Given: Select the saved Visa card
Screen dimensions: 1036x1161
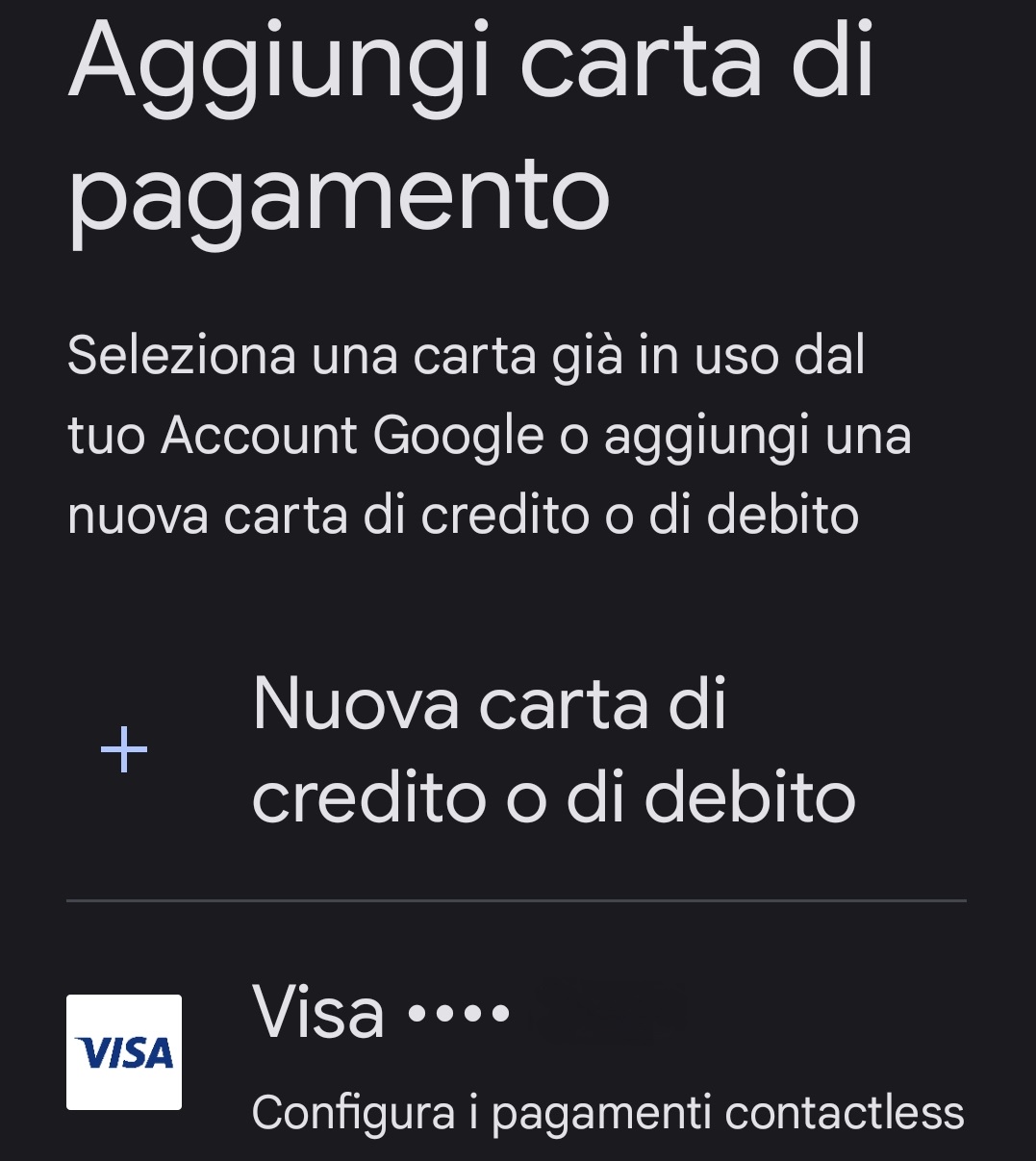Looking at the screenshot, I should click(517, 1052).
